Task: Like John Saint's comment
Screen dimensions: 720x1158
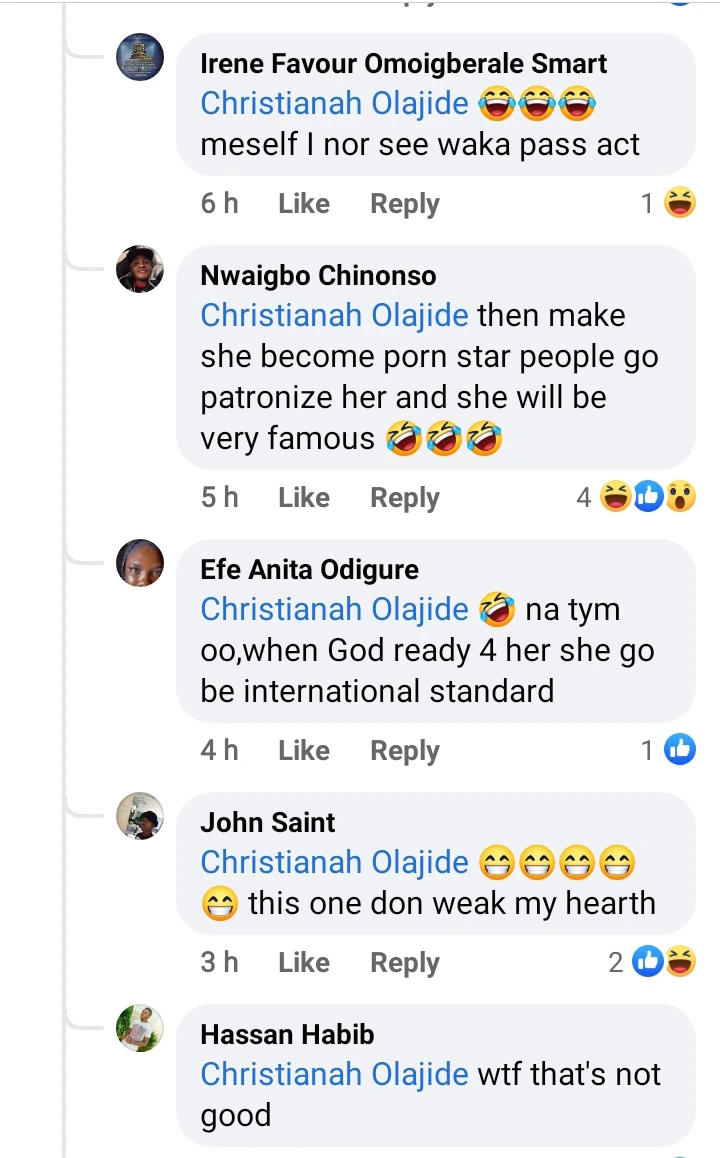Action: 303,962
